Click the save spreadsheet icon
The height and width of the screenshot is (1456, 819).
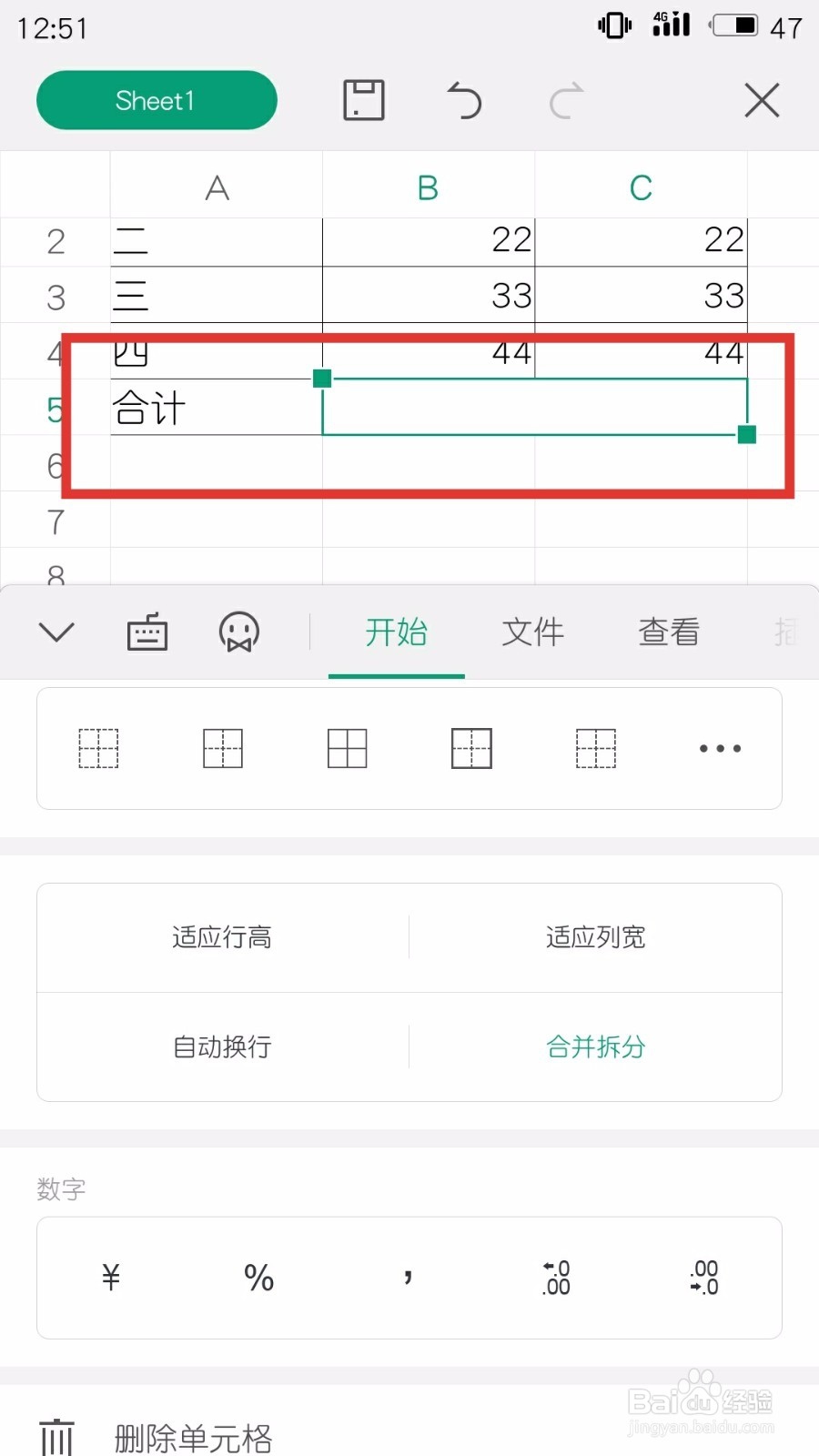pos(362,100)
